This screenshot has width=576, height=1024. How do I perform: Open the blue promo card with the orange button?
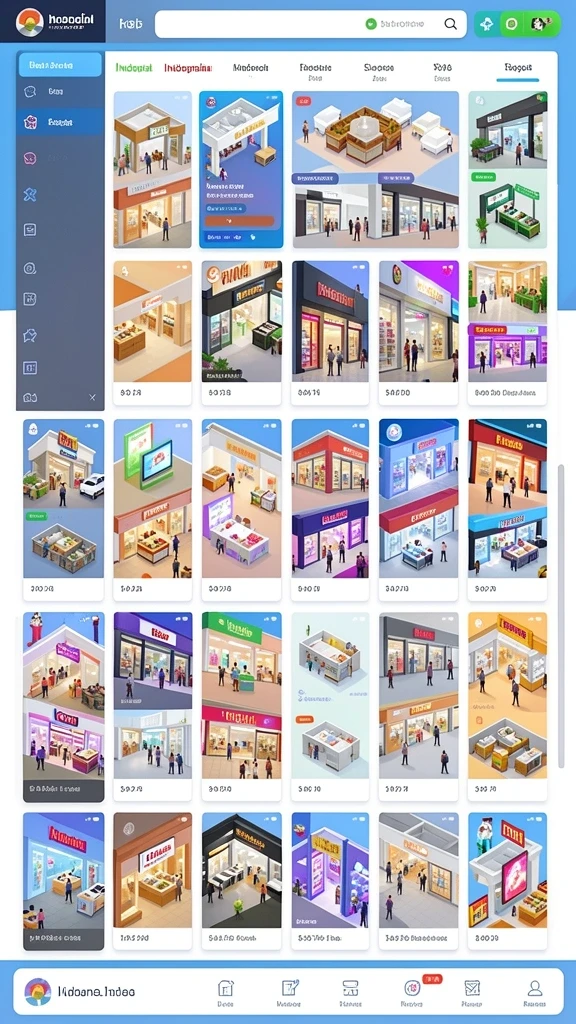coord(241,170)
